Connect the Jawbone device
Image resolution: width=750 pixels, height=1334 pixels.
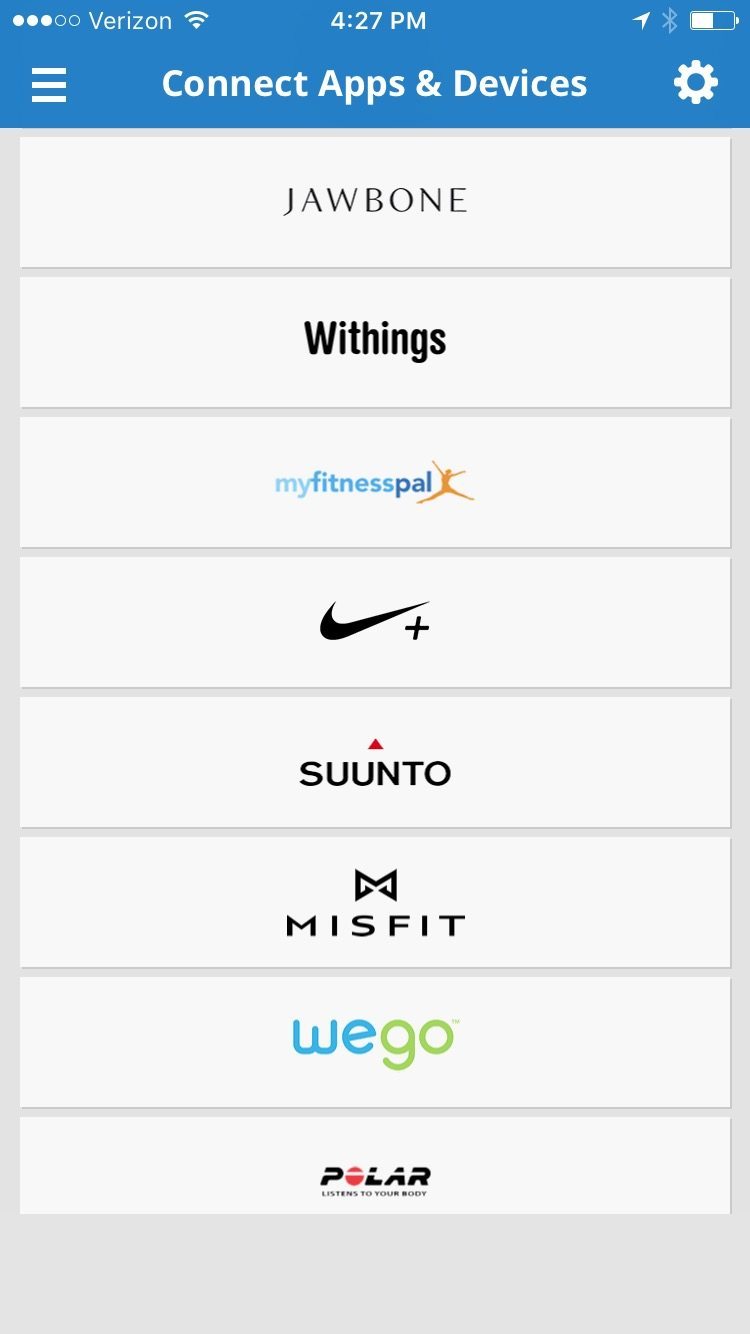click(375, 202)
